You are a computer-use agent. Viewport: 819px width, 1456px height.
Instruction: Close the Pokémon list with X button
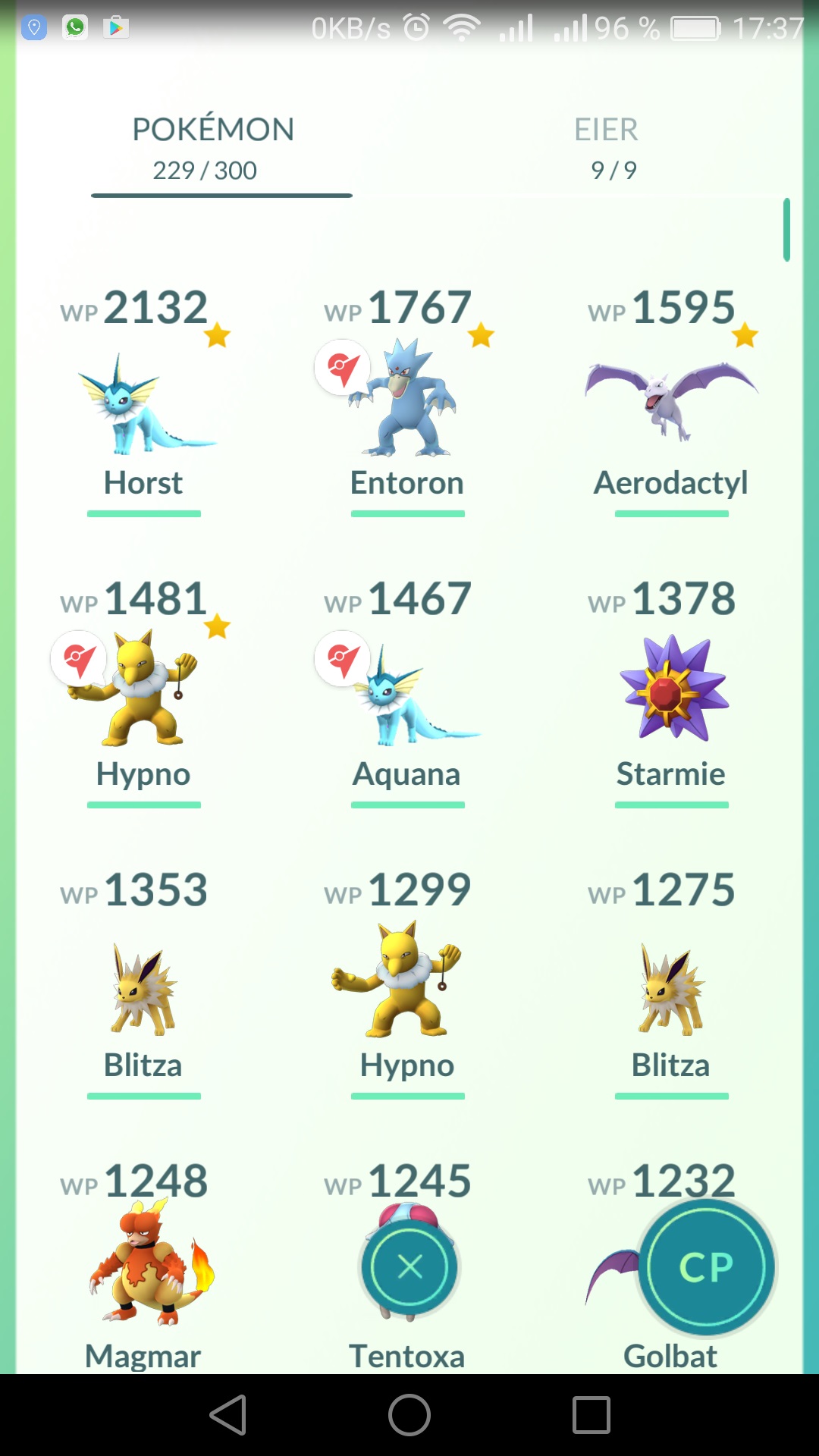point(409,1267)
